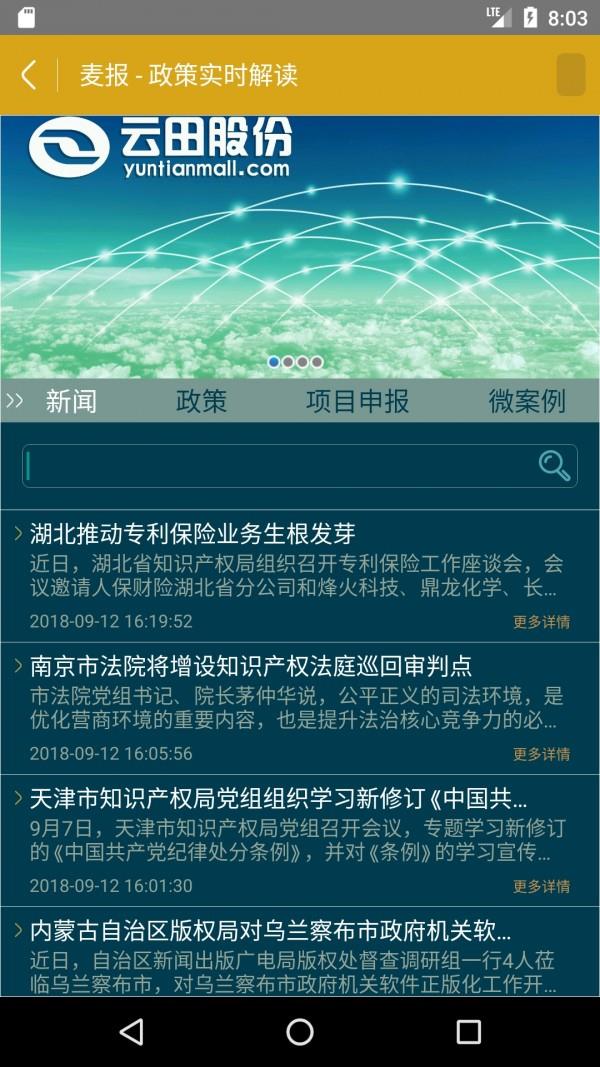
Task: Switch to the 政策 tab
Action: tap(201, 401)
